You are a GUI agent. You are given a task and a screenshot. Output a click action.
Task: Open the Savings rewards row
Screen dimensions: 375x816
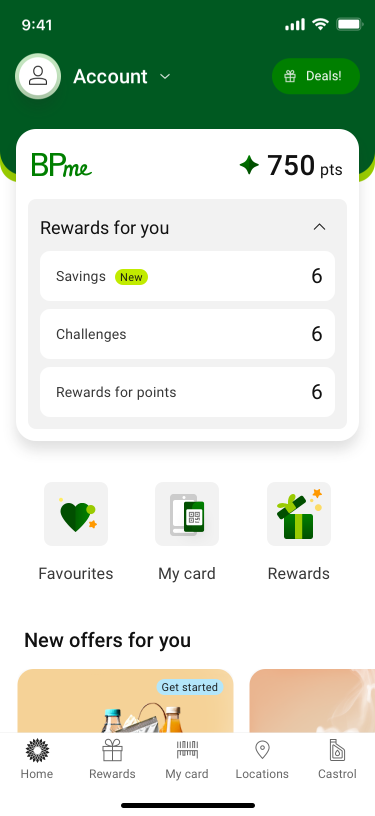pyautogui.click(x=187, y=276)
